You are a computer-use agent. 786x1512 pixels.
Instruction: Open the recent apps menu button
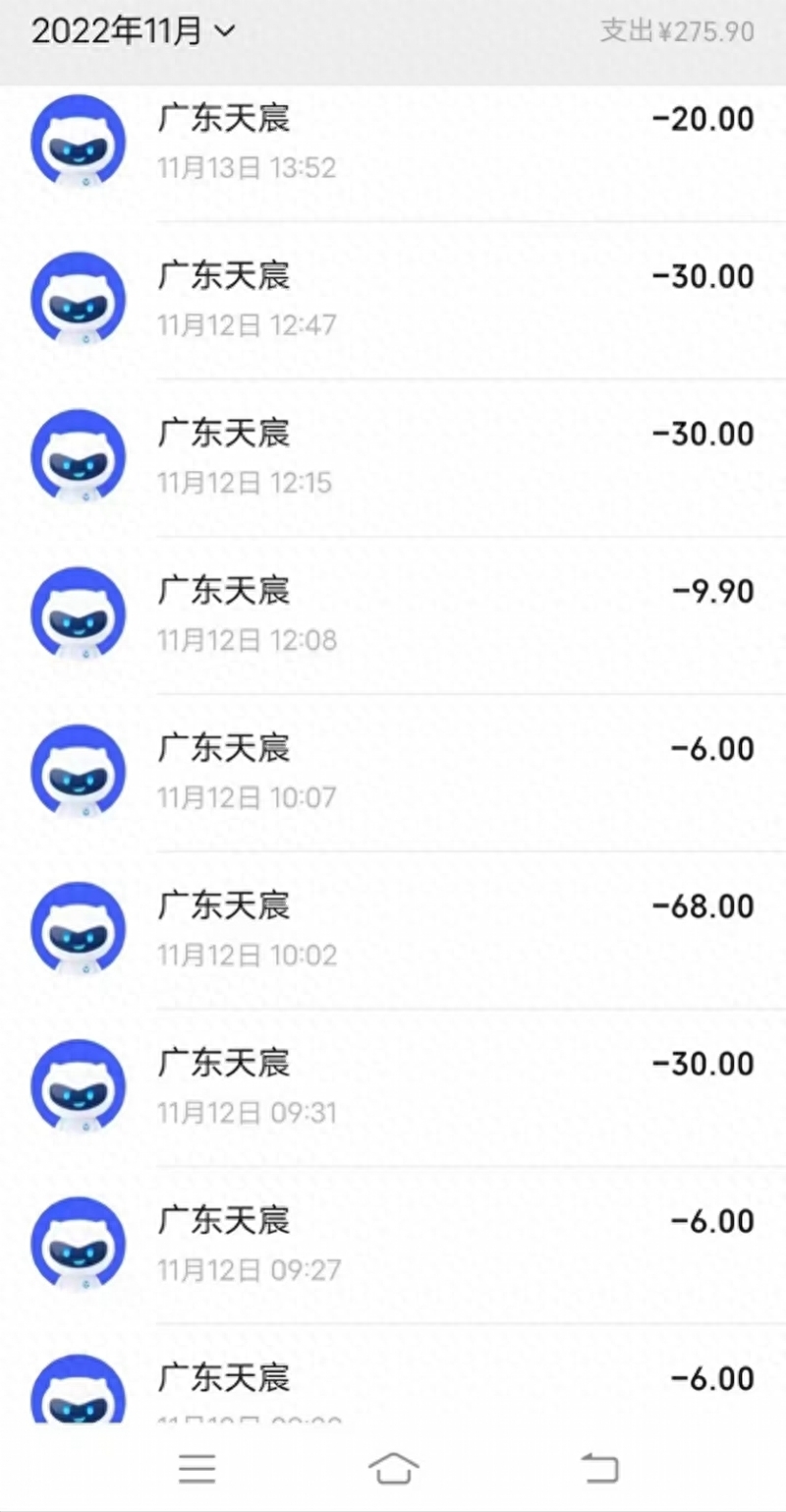click(196, 1468)
